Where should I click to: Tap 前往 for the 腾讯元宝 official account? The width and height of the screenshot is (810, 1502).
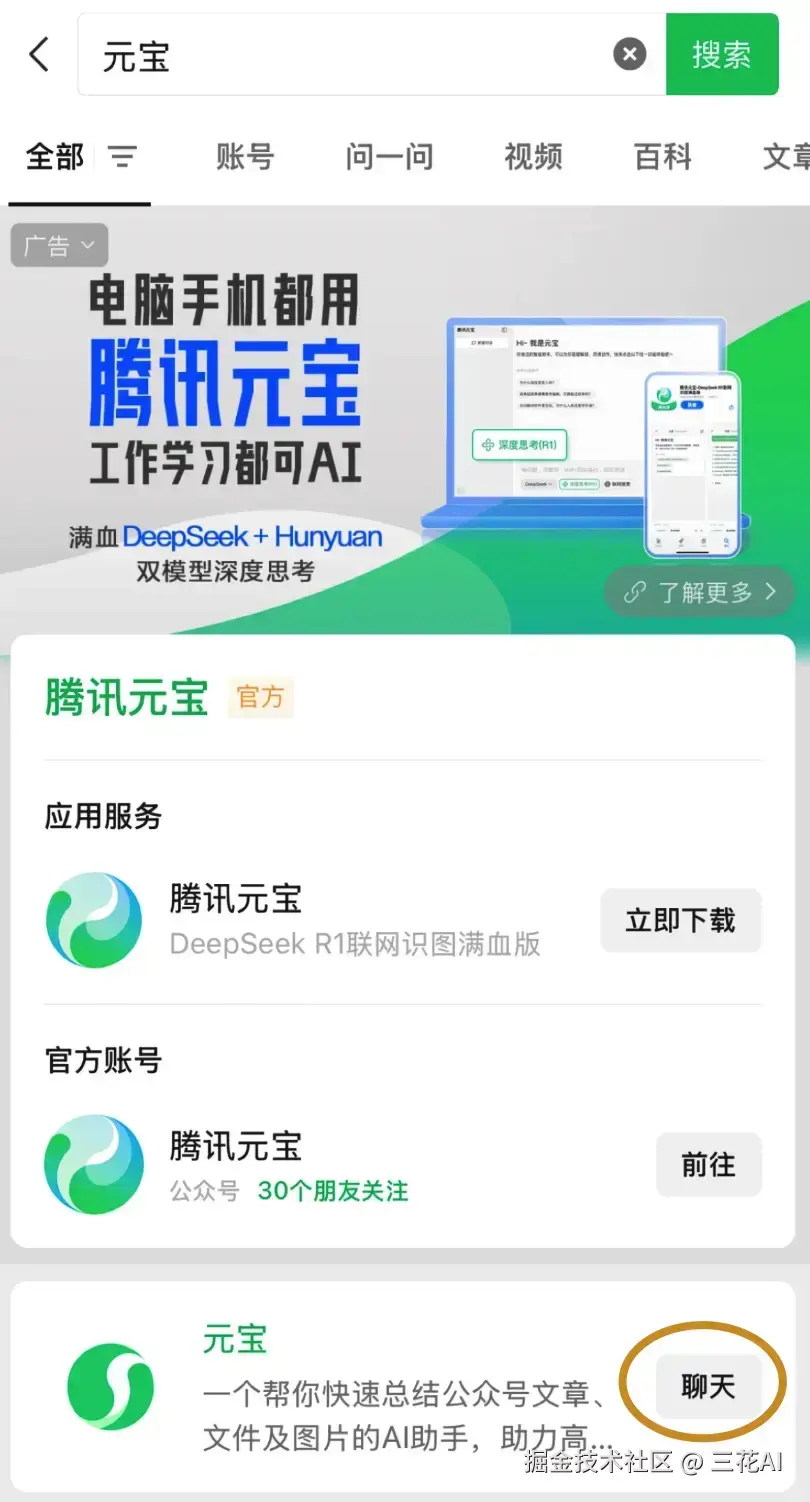[x=708, y=1165]
